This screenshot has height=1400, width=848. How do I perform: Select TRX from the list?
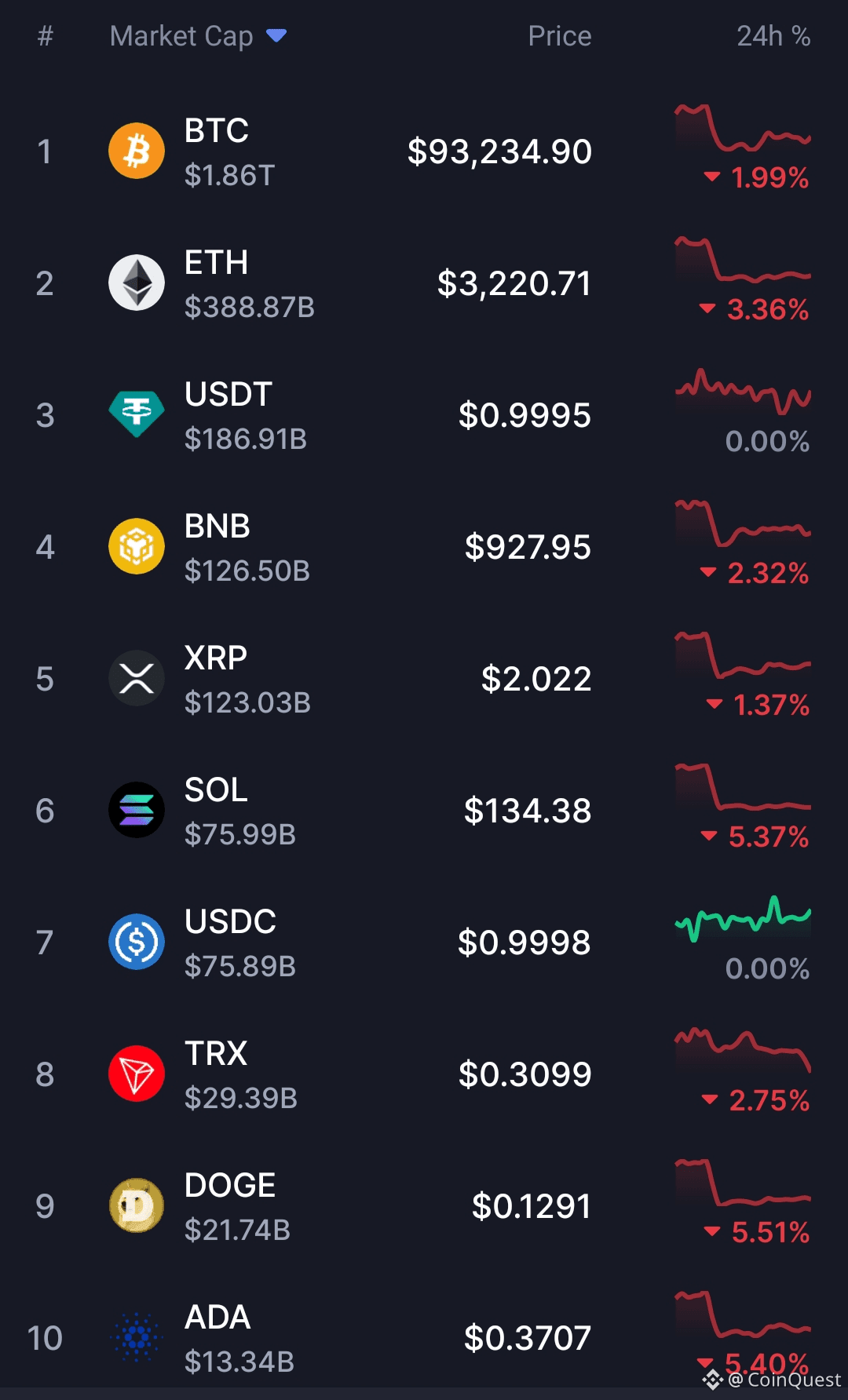coord(216,1074)
